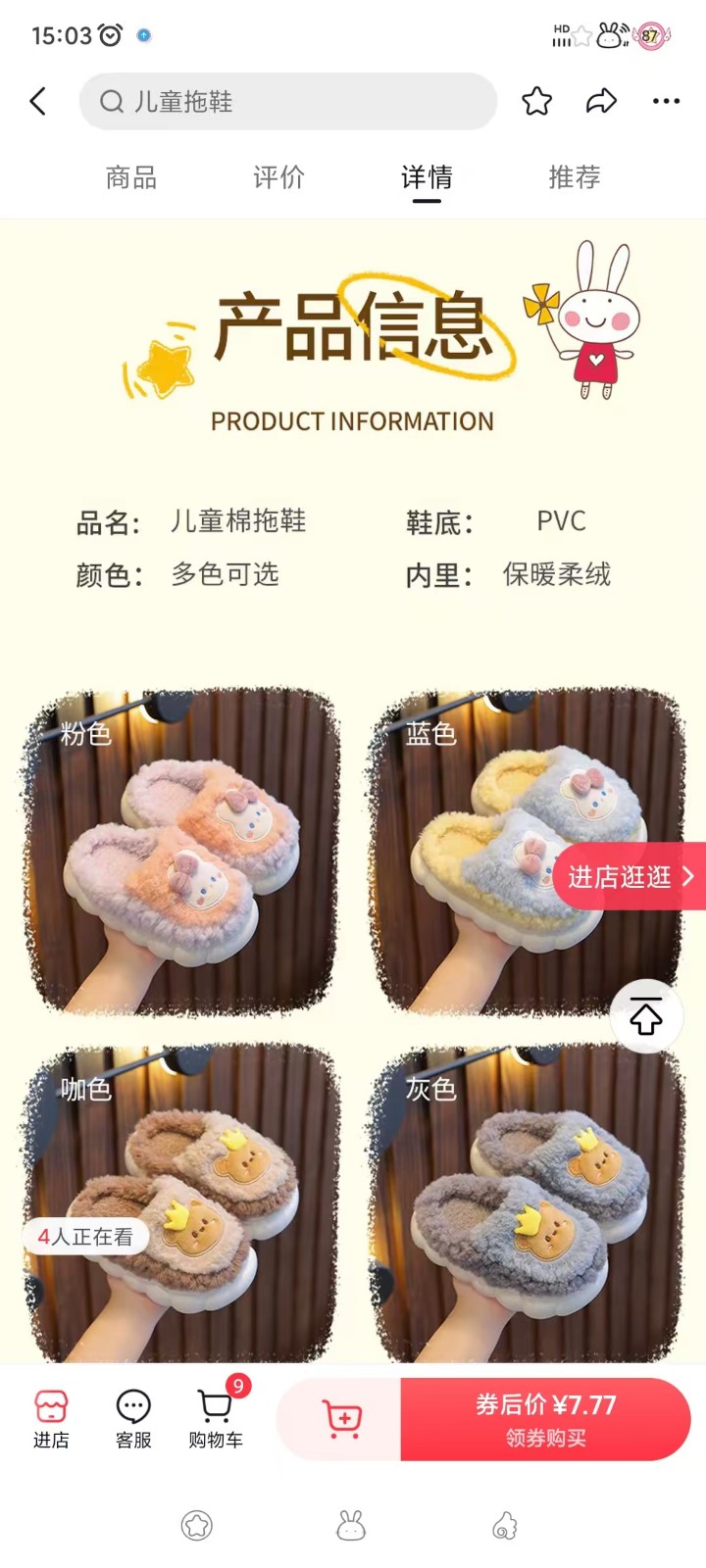Add this item to the cart
706x1568 pixels.
pos(341,1419)
